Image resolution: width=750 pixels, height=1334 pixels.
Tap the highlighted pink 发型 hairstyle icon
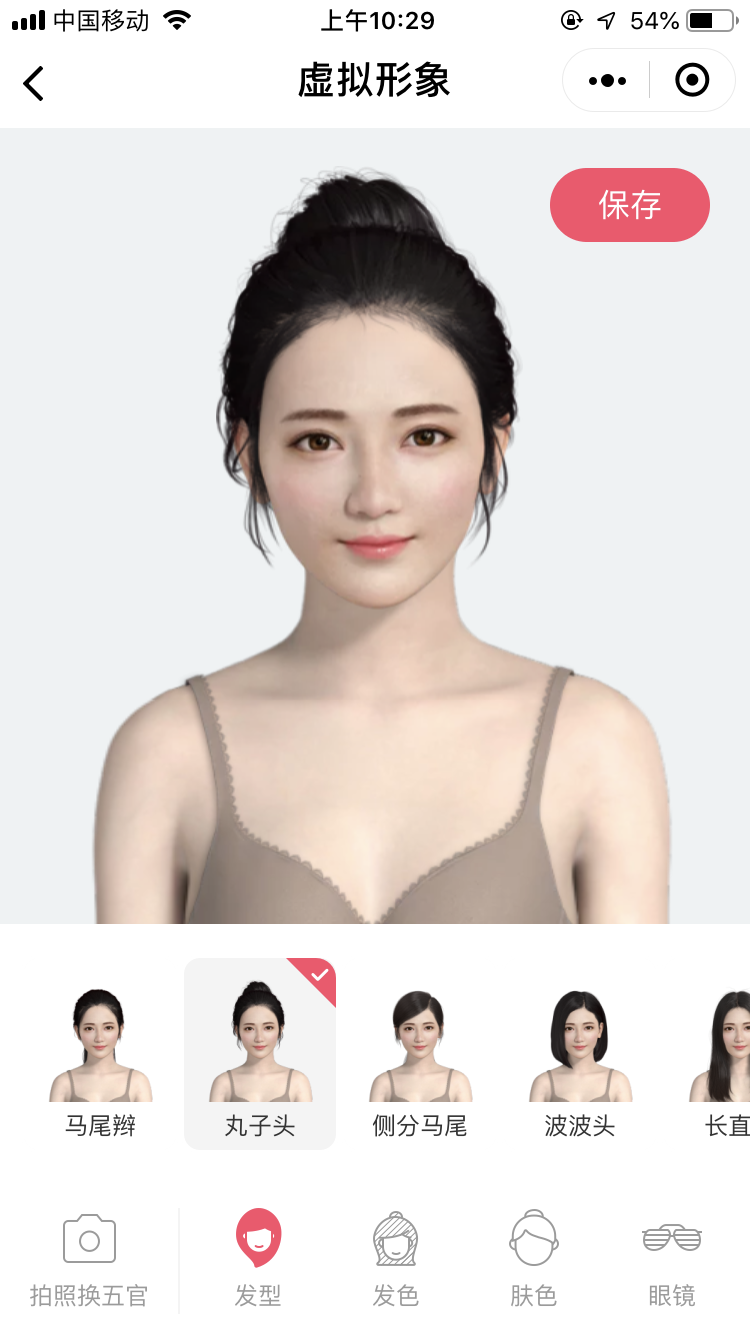[258, 1238]
